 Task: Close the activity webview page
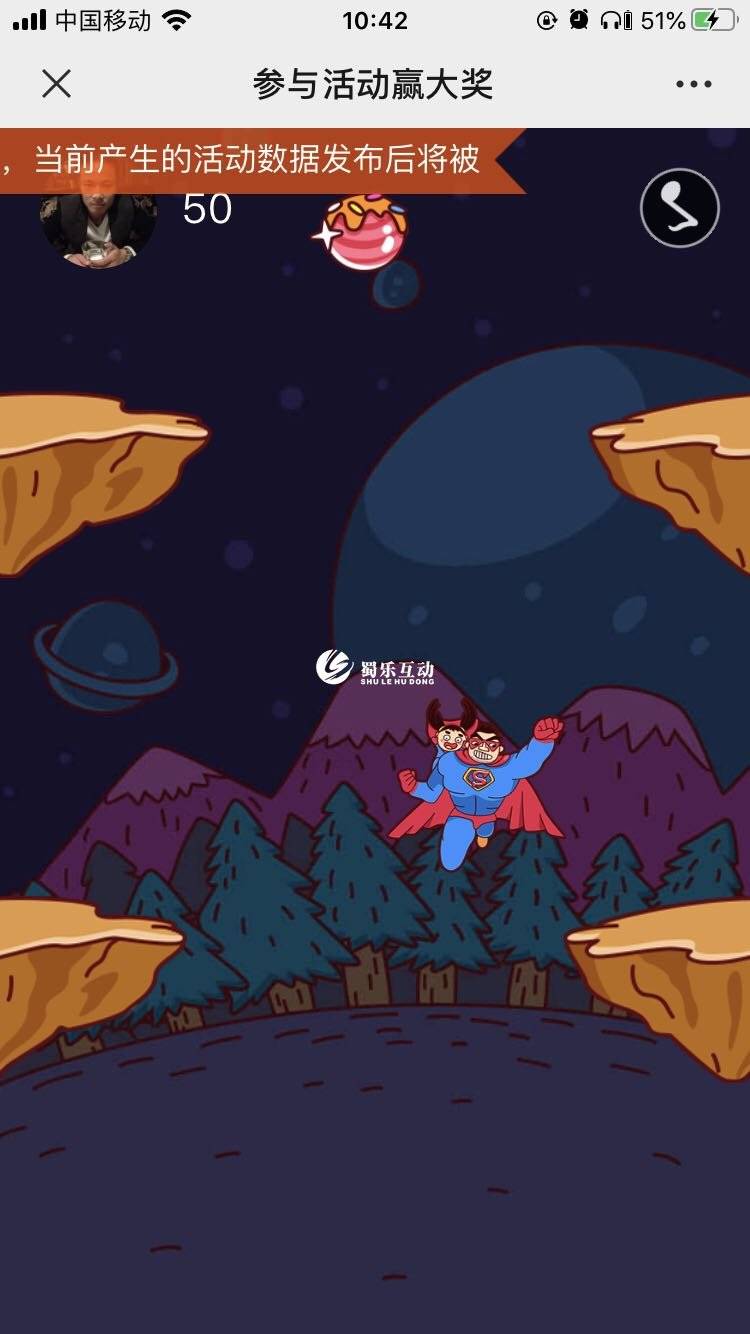pos(57,84)
